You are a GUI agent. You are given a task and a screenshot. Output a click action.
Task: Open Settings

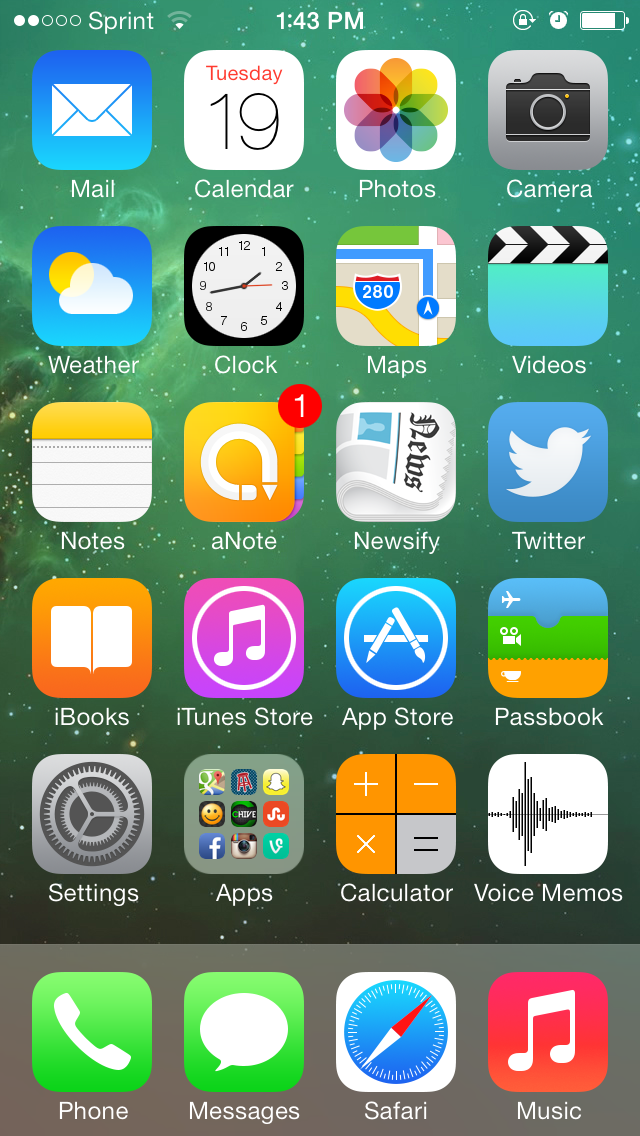coord(92,814)
